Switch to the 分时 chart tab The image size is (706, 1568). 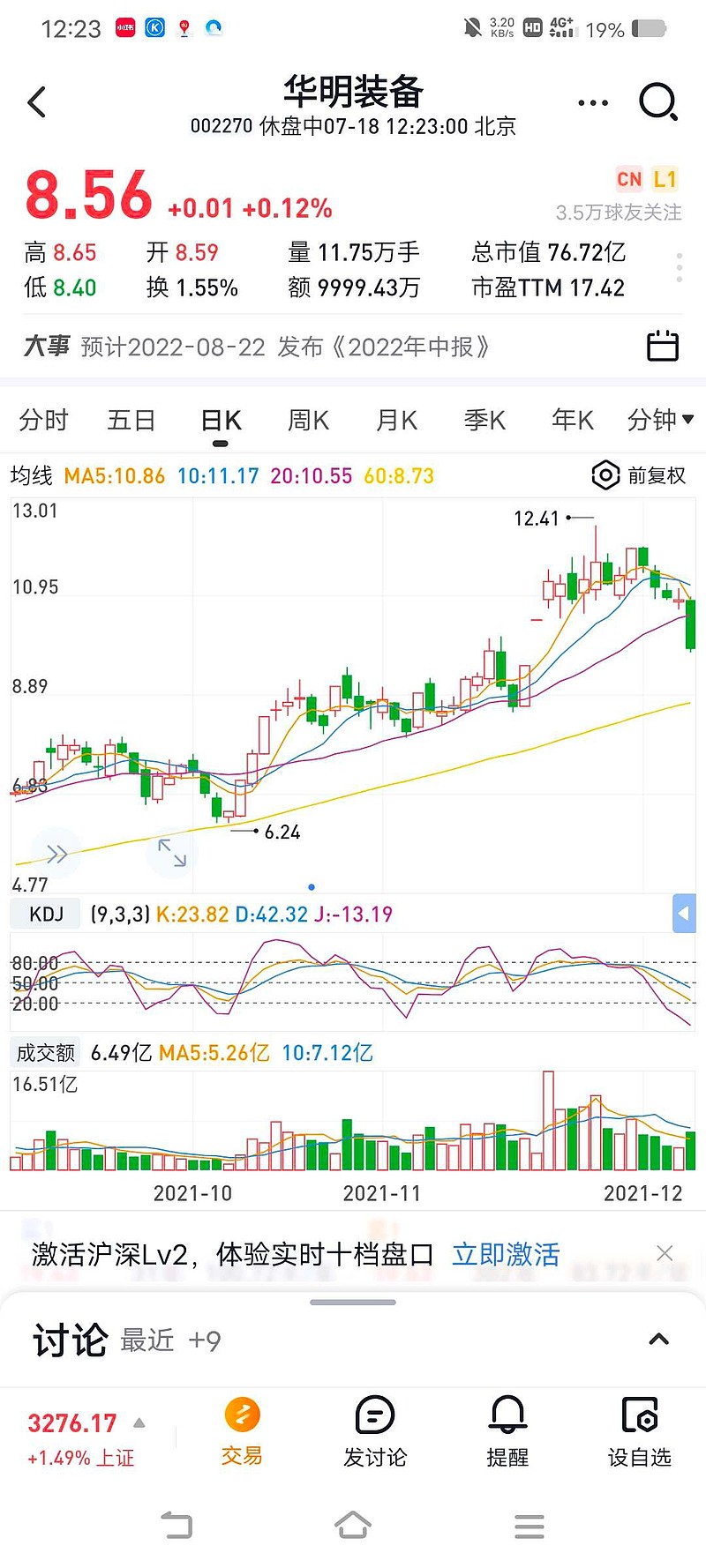[44, 421]
